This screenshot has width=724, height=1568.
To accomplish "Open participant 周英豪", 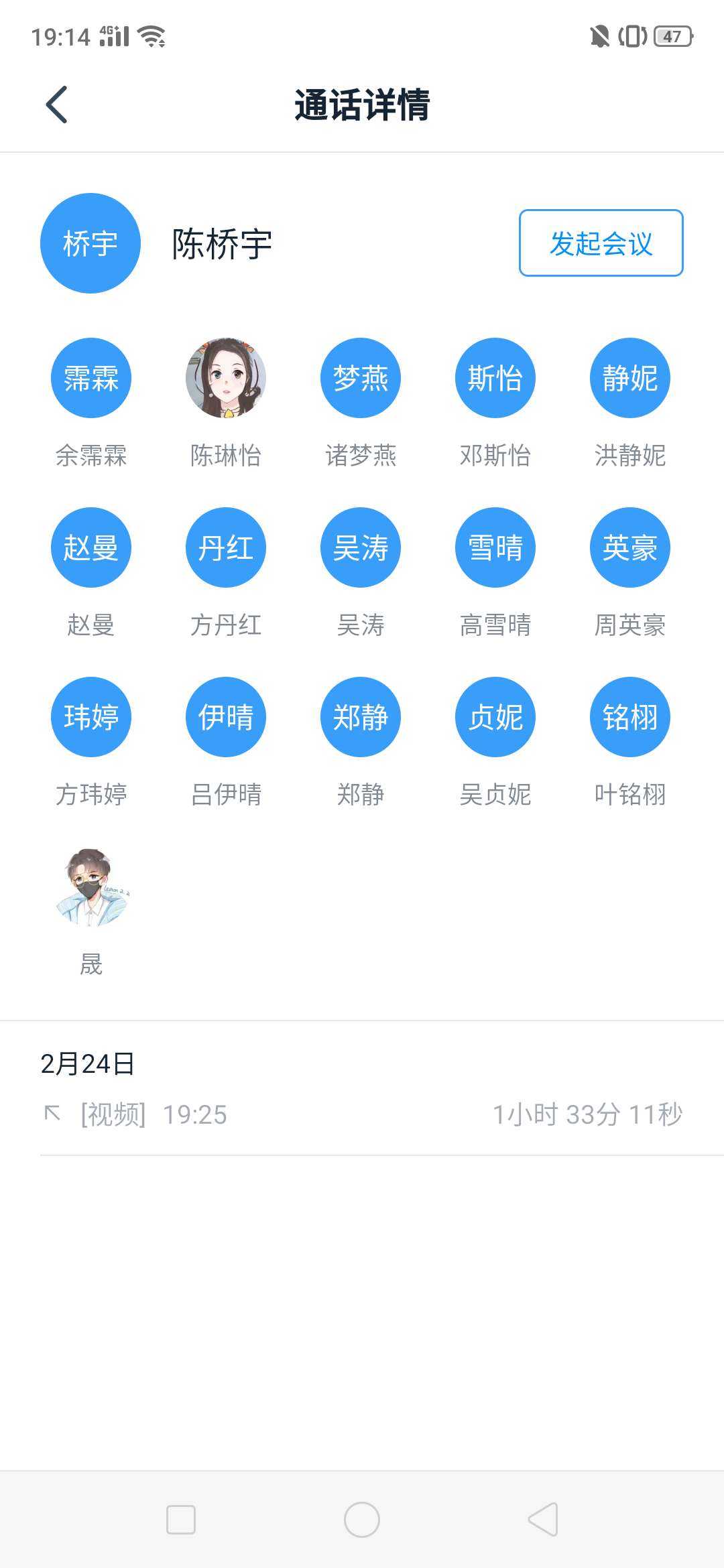I will [x=630, y=547].
